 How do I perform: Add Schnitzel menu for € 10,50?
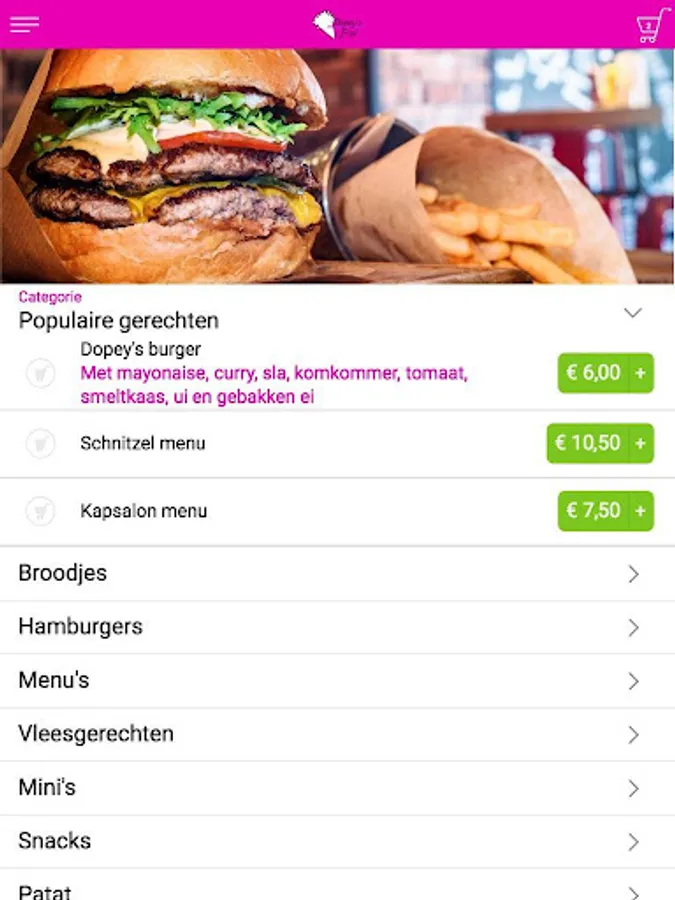point(600,443)
